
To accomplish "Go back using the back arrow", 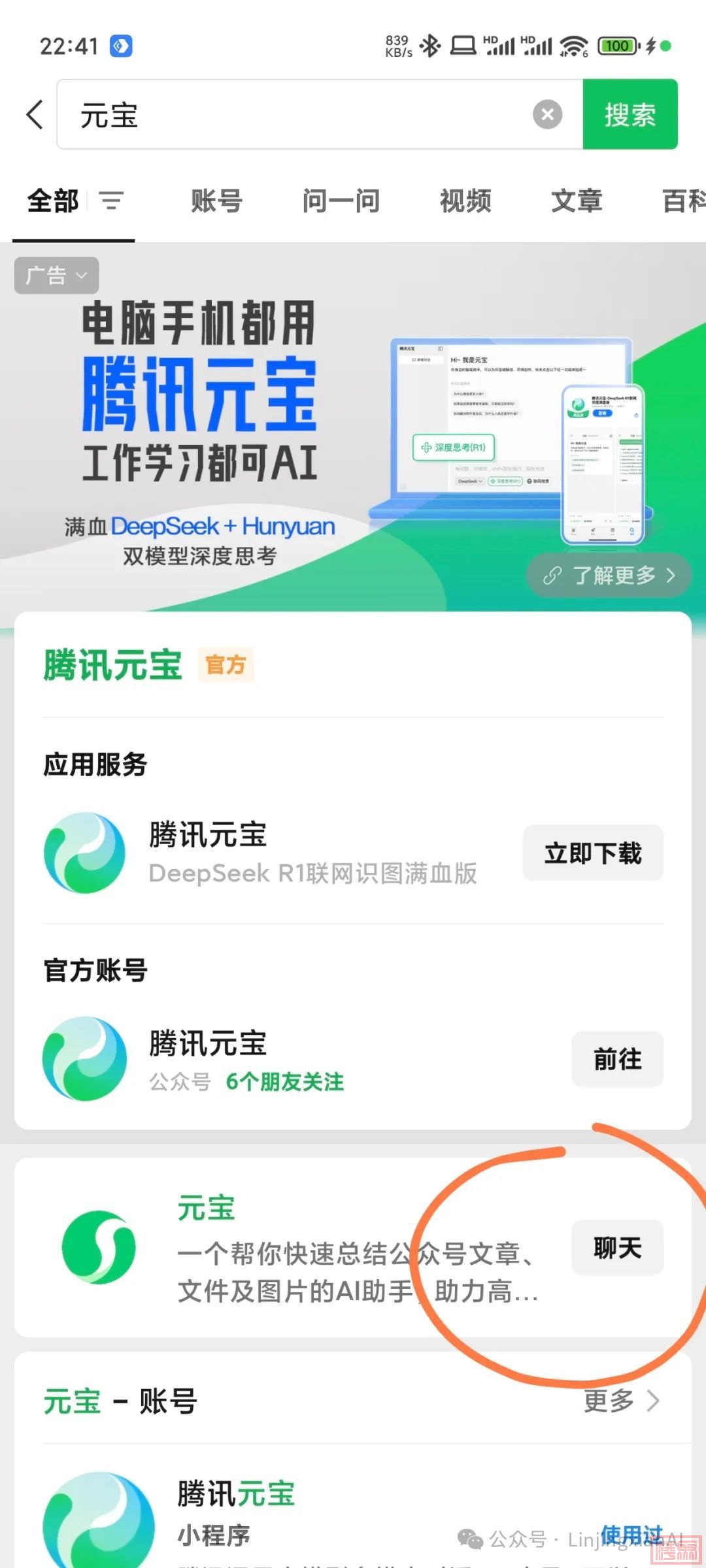I will [x=35, y=115].
